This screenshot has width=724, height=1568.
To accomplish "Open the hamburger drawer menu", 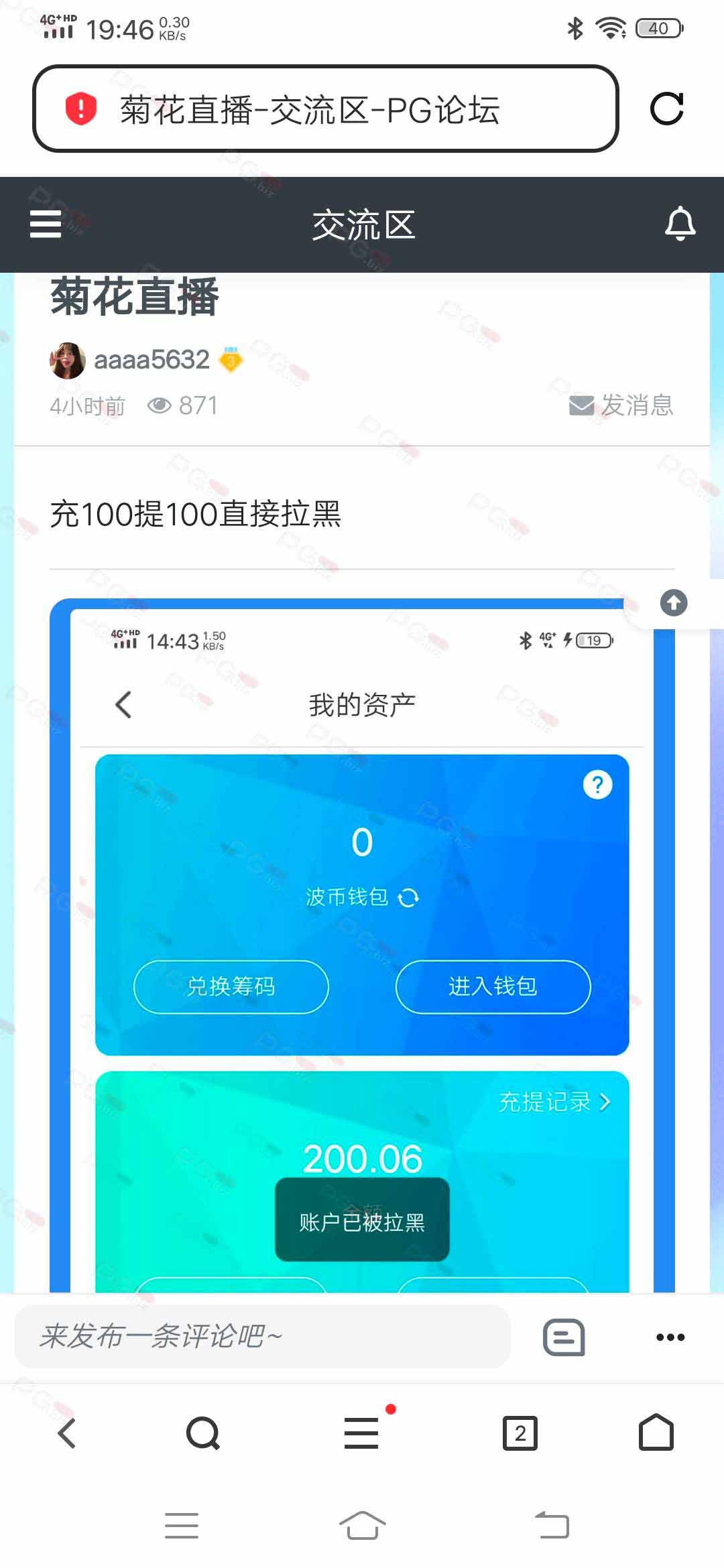I will [46, 224].
